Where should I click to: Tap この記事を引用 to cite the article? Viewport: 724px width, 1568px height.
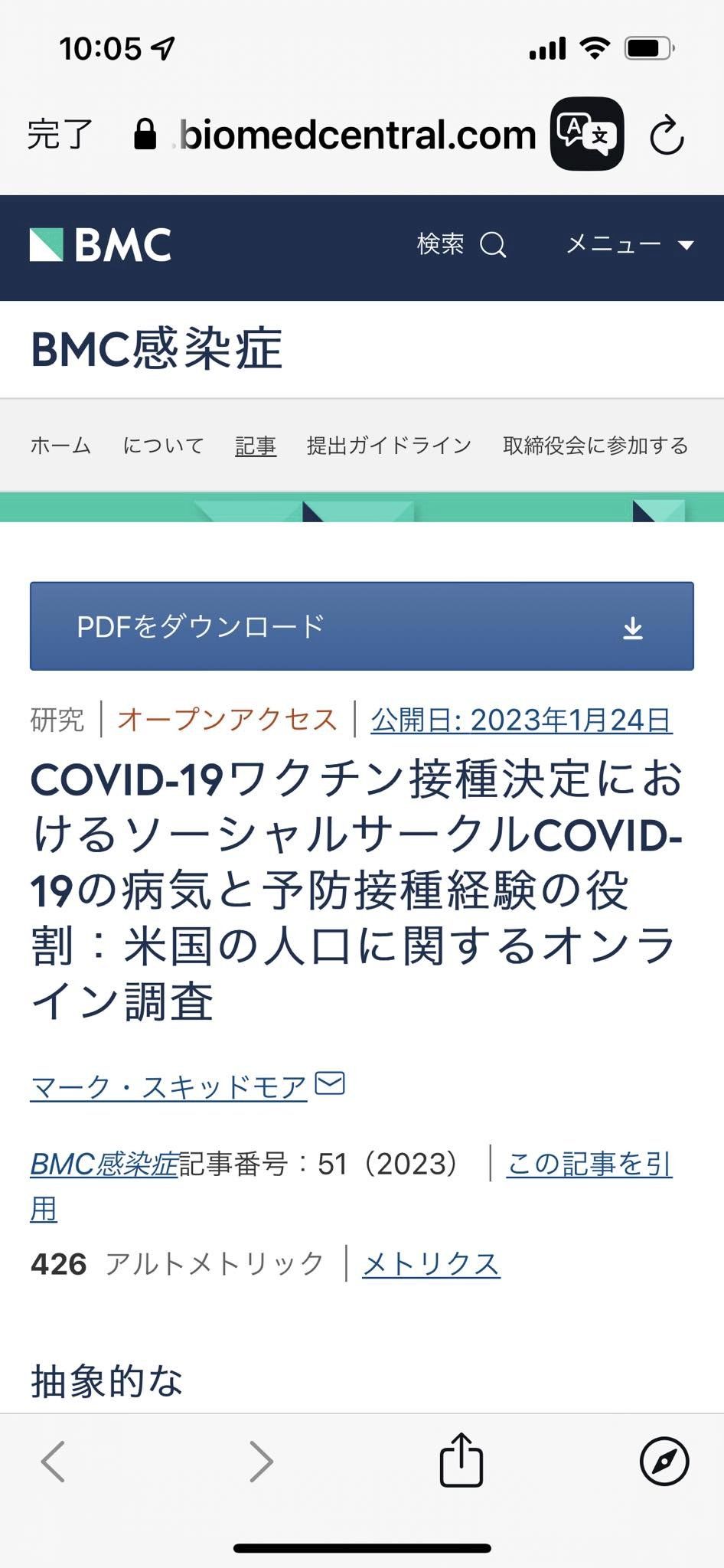(x=589, y=1165)
